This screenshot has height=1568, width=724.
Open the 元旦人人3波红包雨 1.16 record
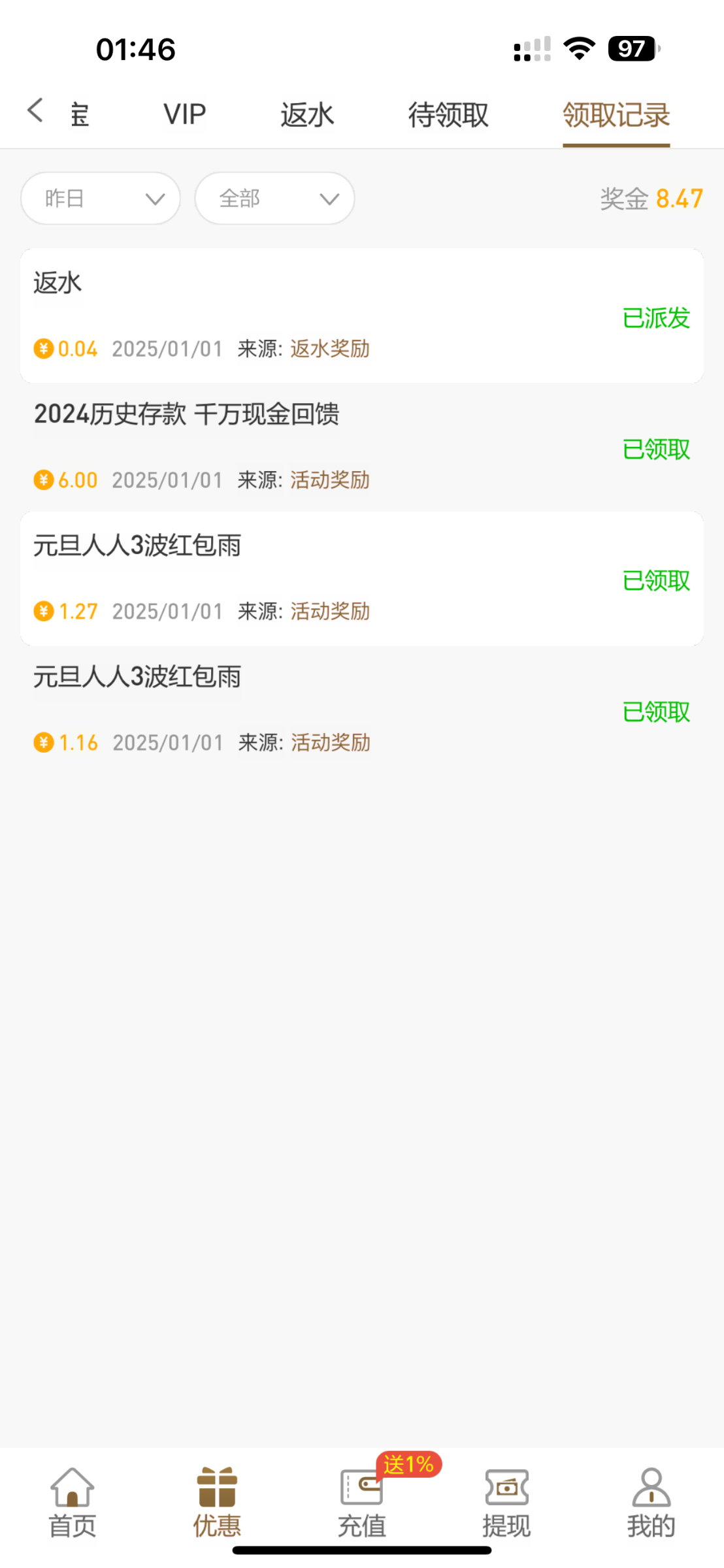(362, 710)
